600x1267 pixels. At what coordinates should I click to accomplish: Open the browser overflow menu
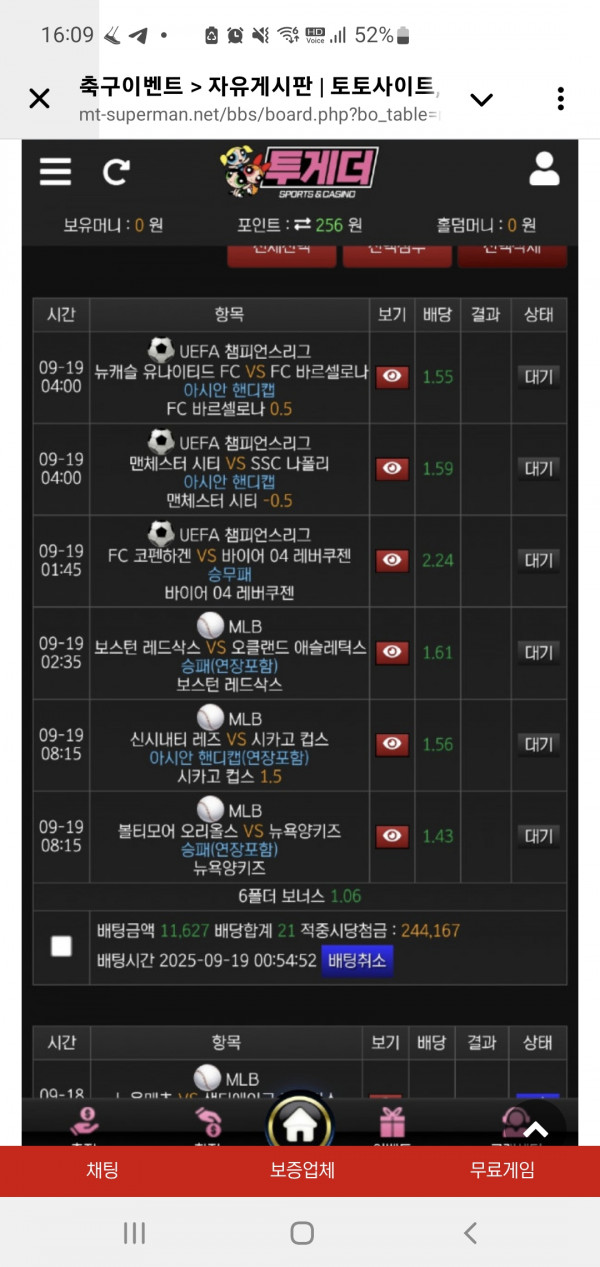[x=561, y=98]
